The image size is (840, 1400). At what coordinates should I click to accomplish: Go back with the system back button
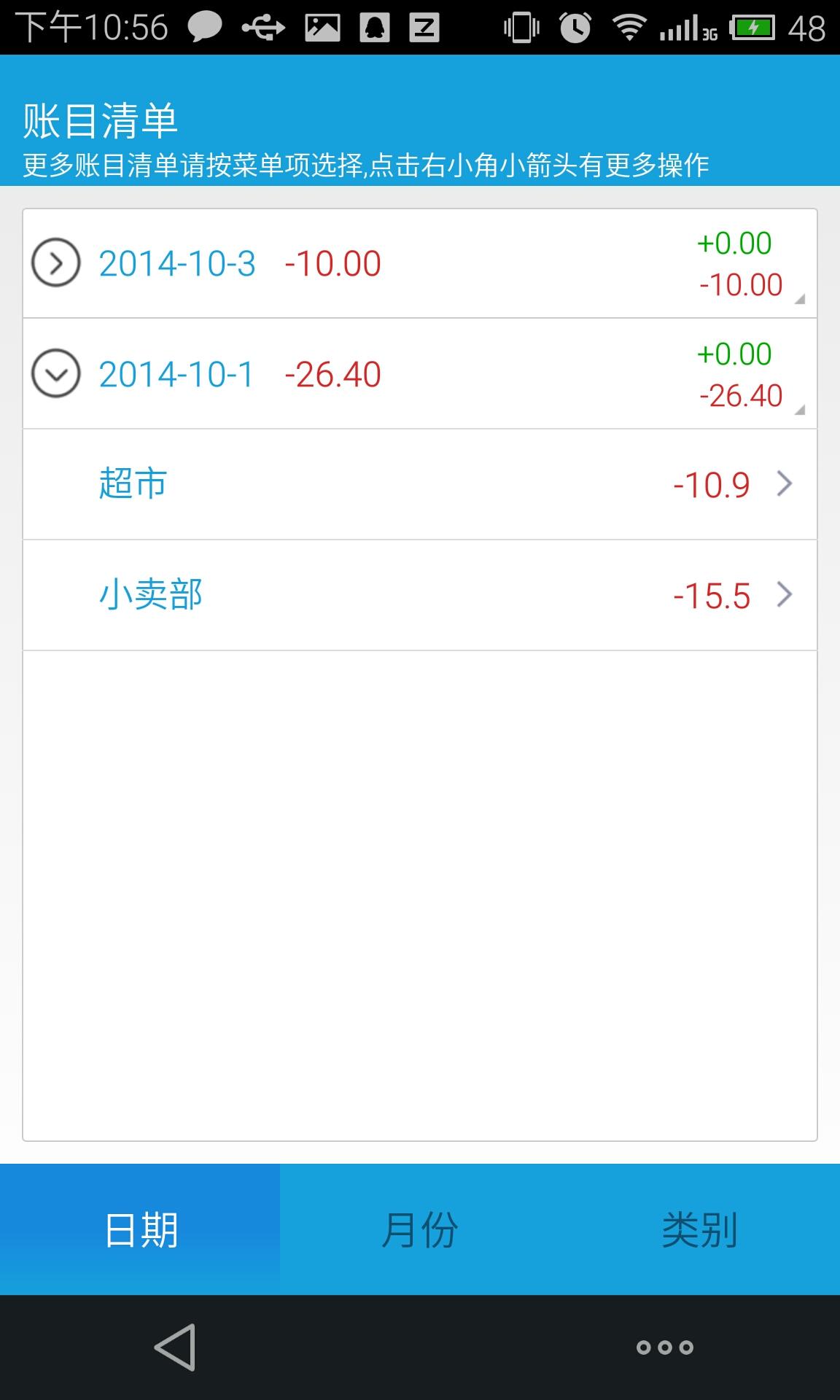(175, 1347)
